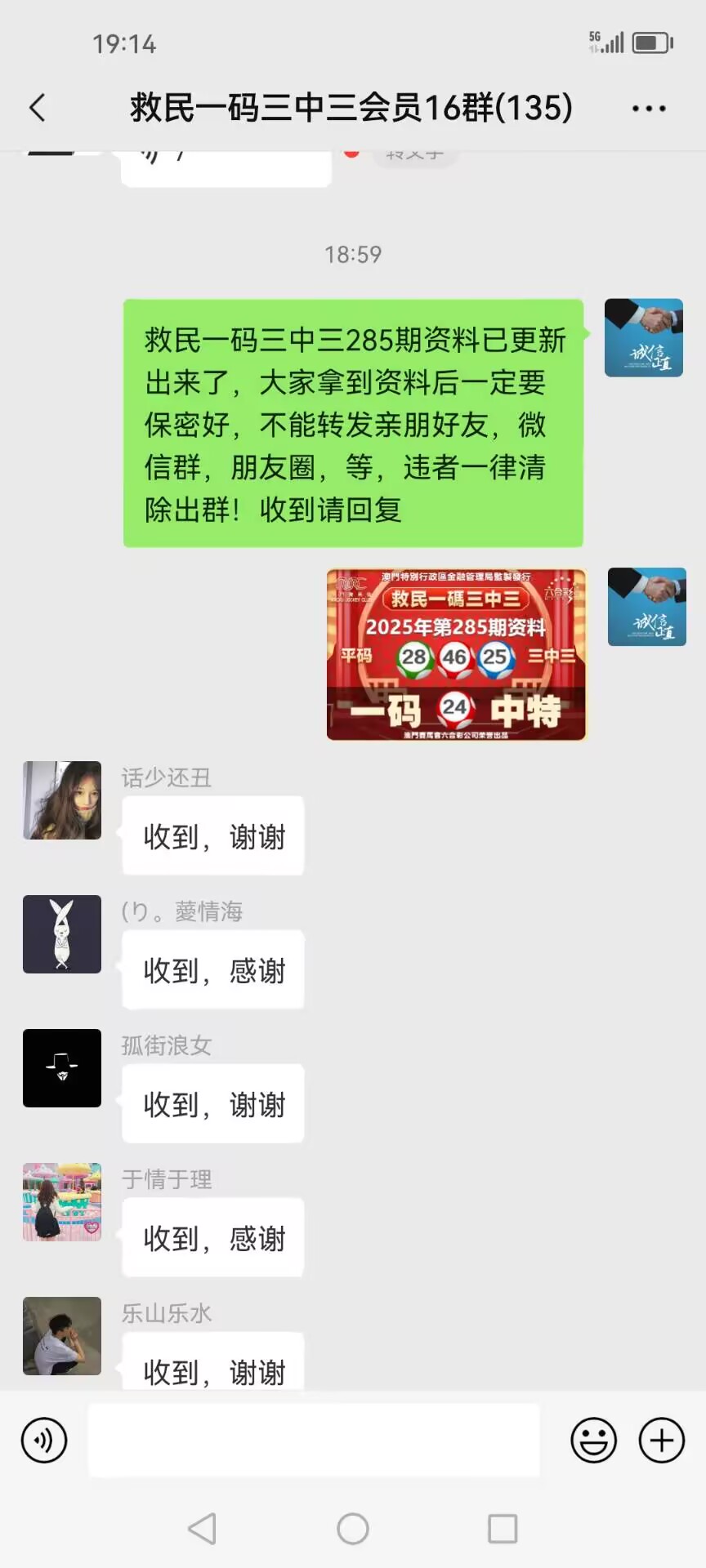The image size is (706, 1568).
Task: View 乐山乐水's profile avatar
Action: click(62, 1336)
